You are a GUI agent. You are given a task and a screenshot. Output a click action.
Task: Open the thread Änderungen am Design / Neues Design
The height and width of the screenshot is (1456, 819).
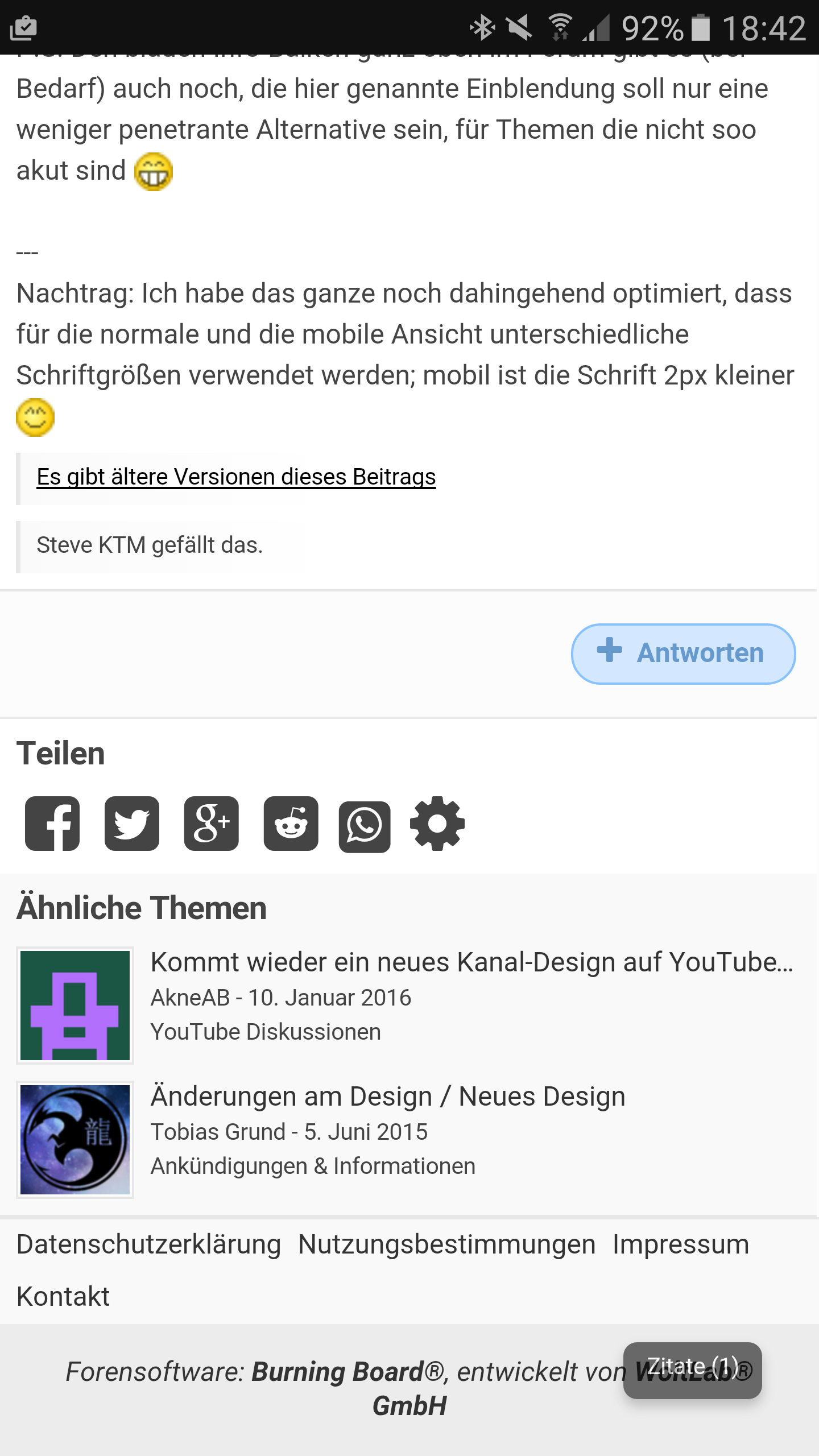pos(388,1097)
